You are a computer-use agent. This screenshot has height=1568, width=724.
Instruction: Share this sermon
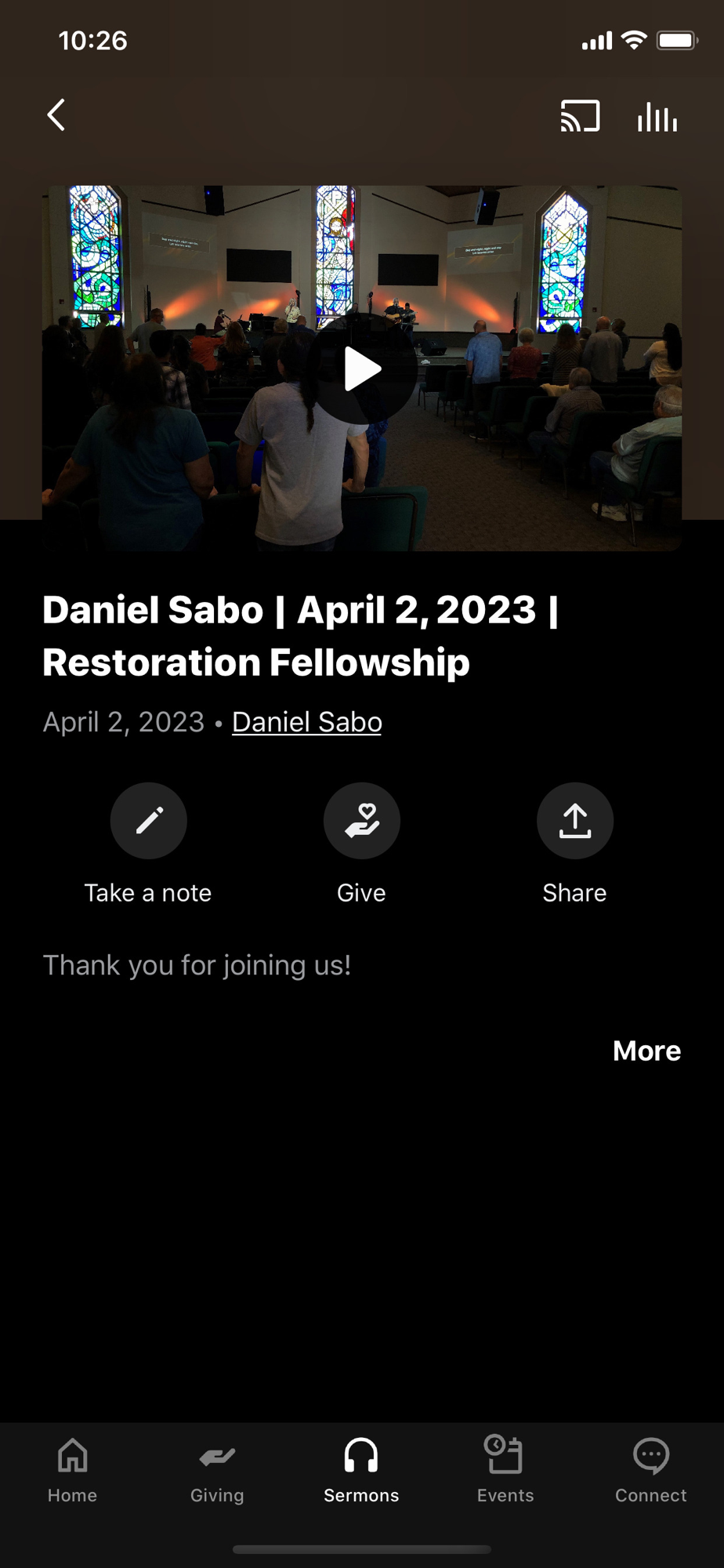574,821
